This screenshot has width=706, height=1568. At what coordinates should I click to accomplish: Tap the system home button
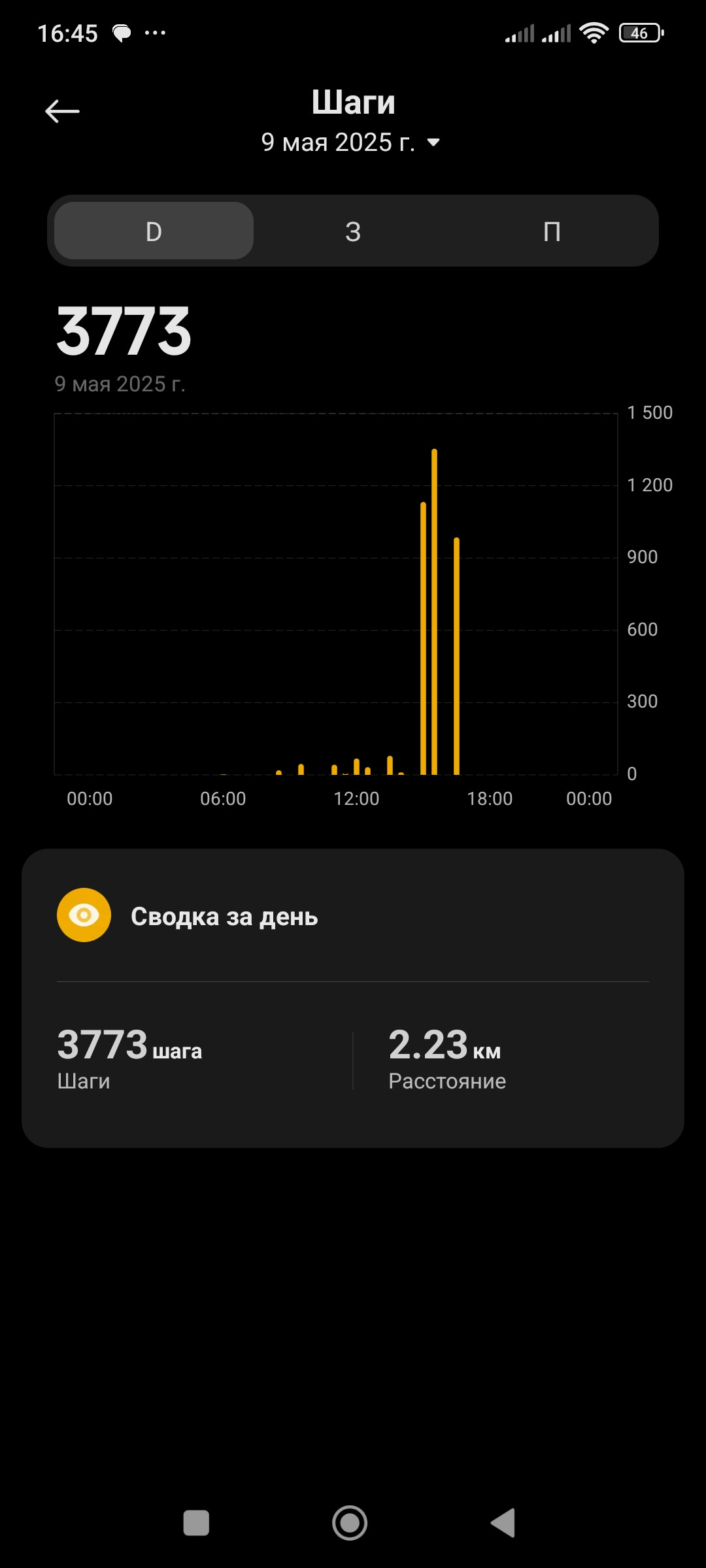350,1523
